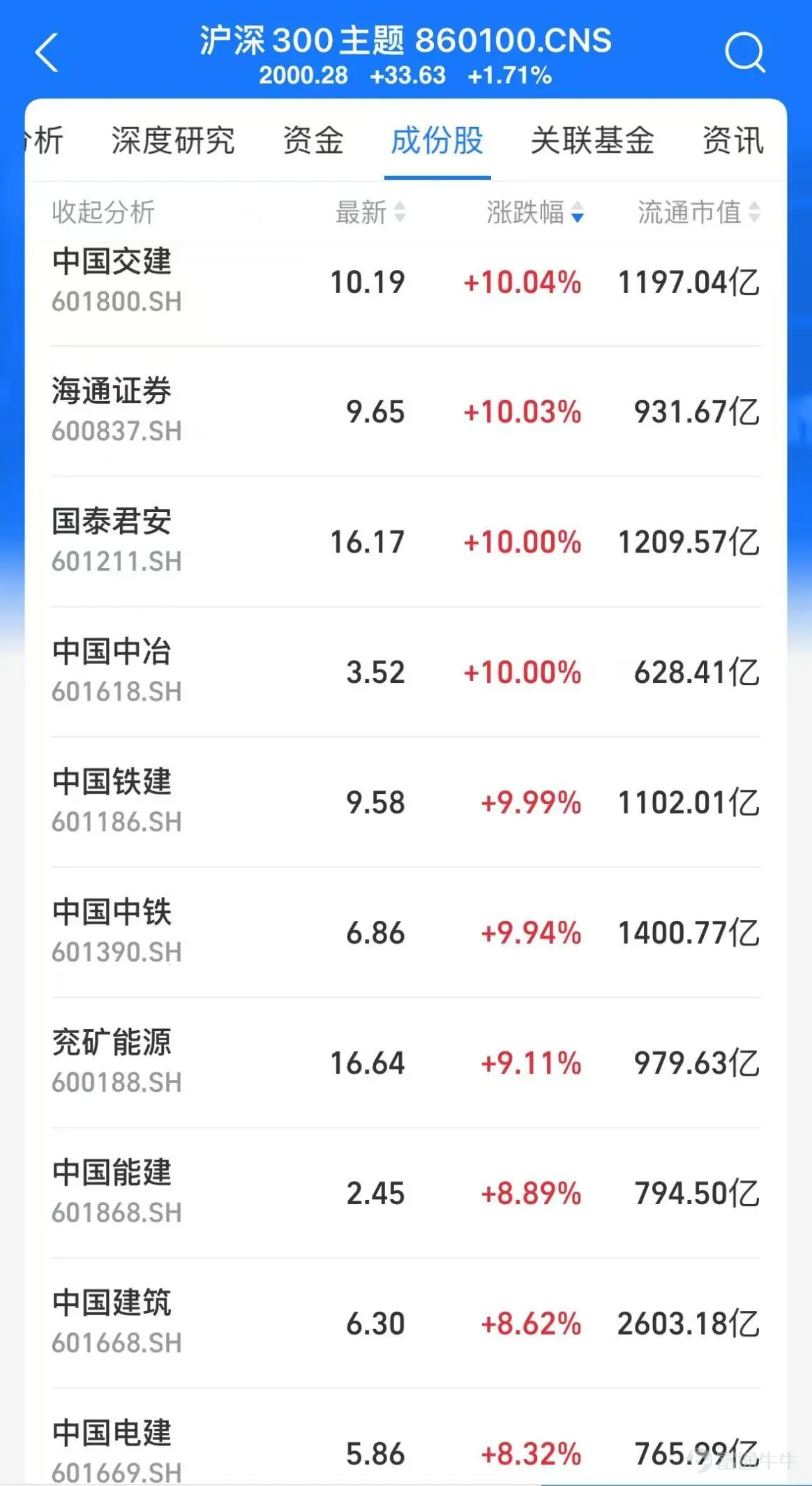Open 中国能建 stock details
Screen dimensions: 812x1486
tap(112, 1192)
